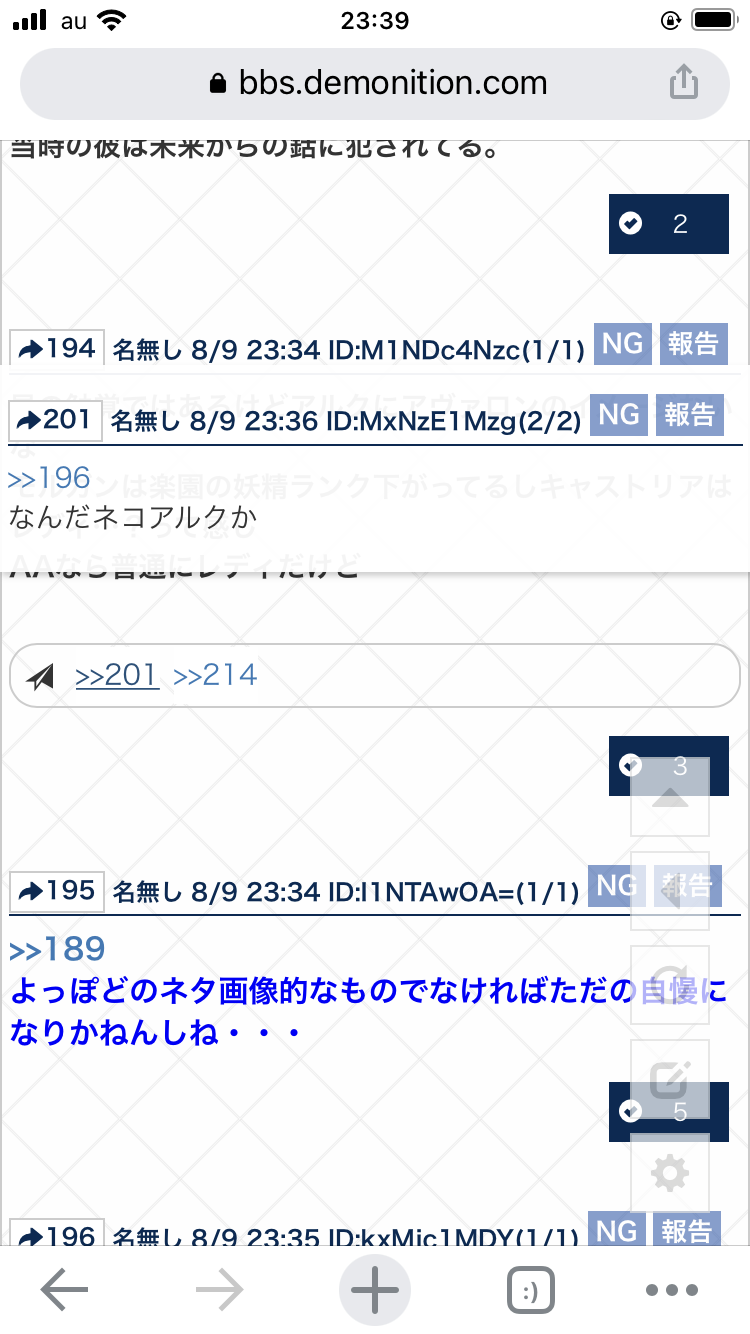This screenshot has width=750, height=1334.
Task: Mark post 194 as NG
Action: (x=622, y=344)
